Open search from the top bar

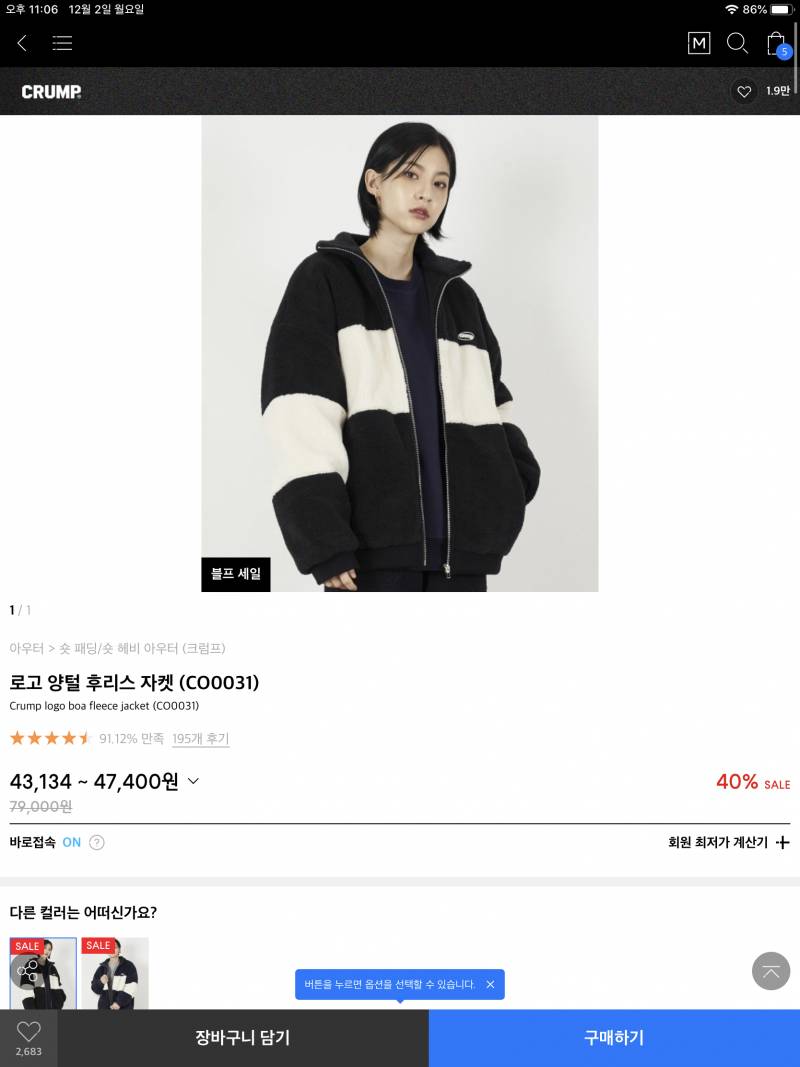737,43
